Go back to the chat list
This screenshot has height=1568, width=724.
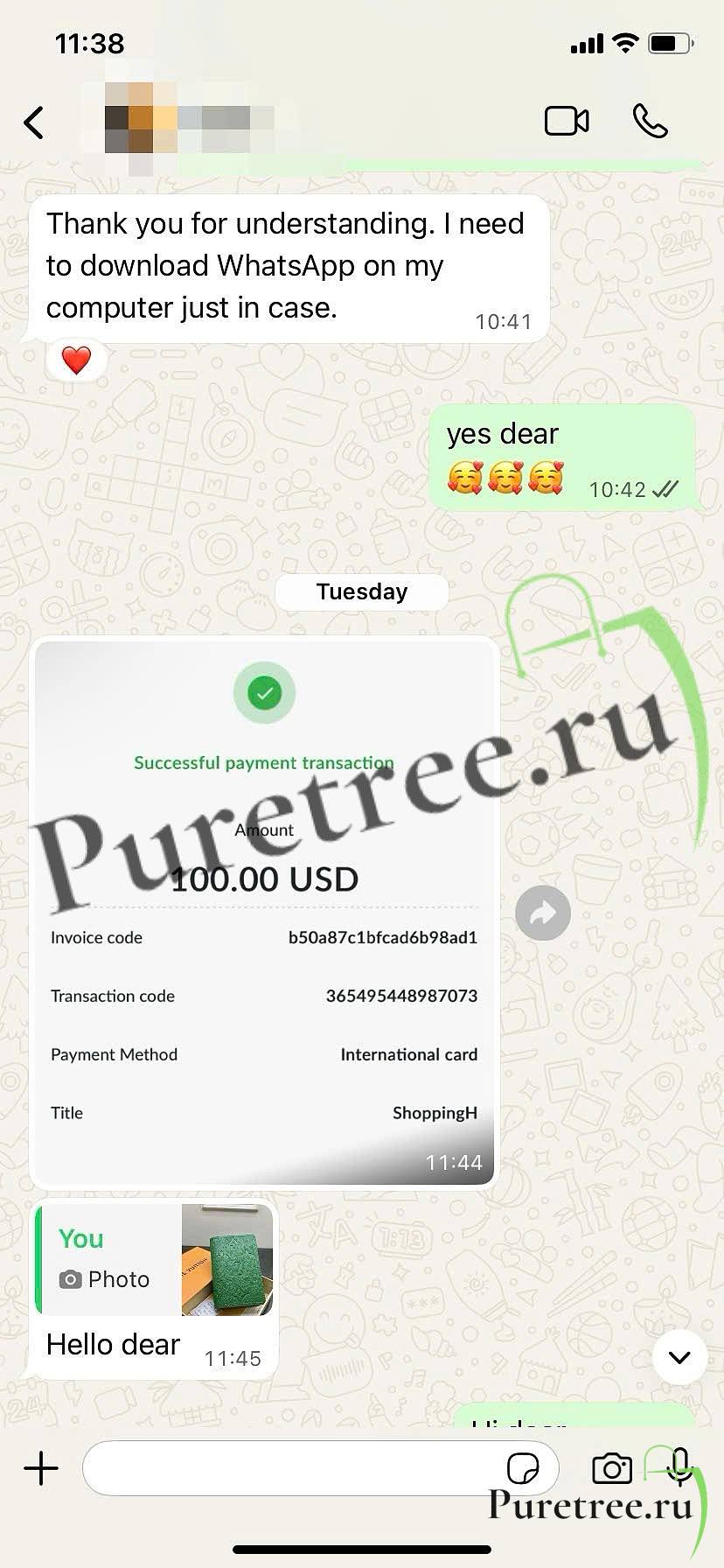click(x=34, y=122)
